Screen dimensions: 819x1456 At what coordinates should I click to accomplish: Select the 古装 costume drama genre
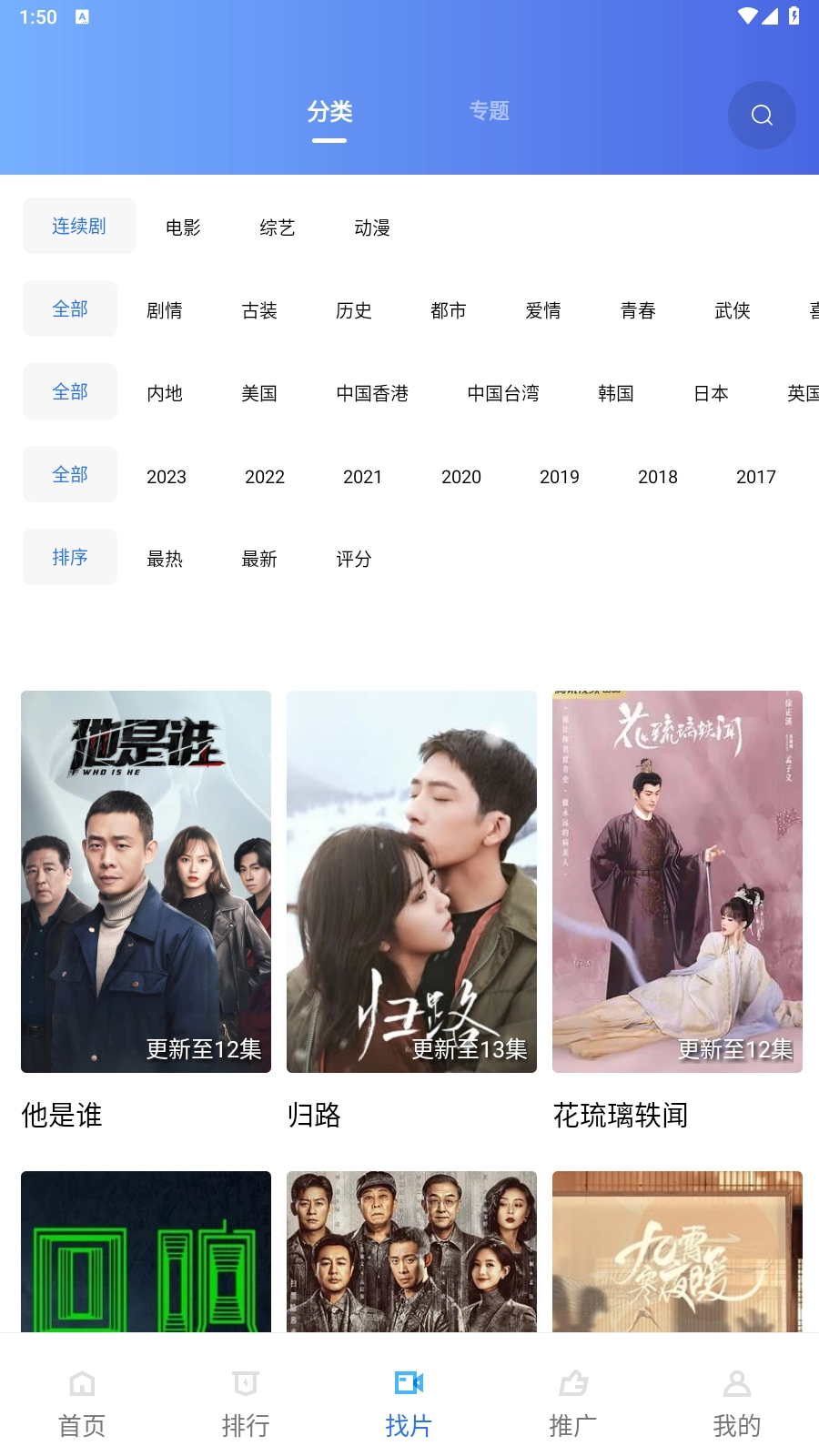tap(259, 310)
